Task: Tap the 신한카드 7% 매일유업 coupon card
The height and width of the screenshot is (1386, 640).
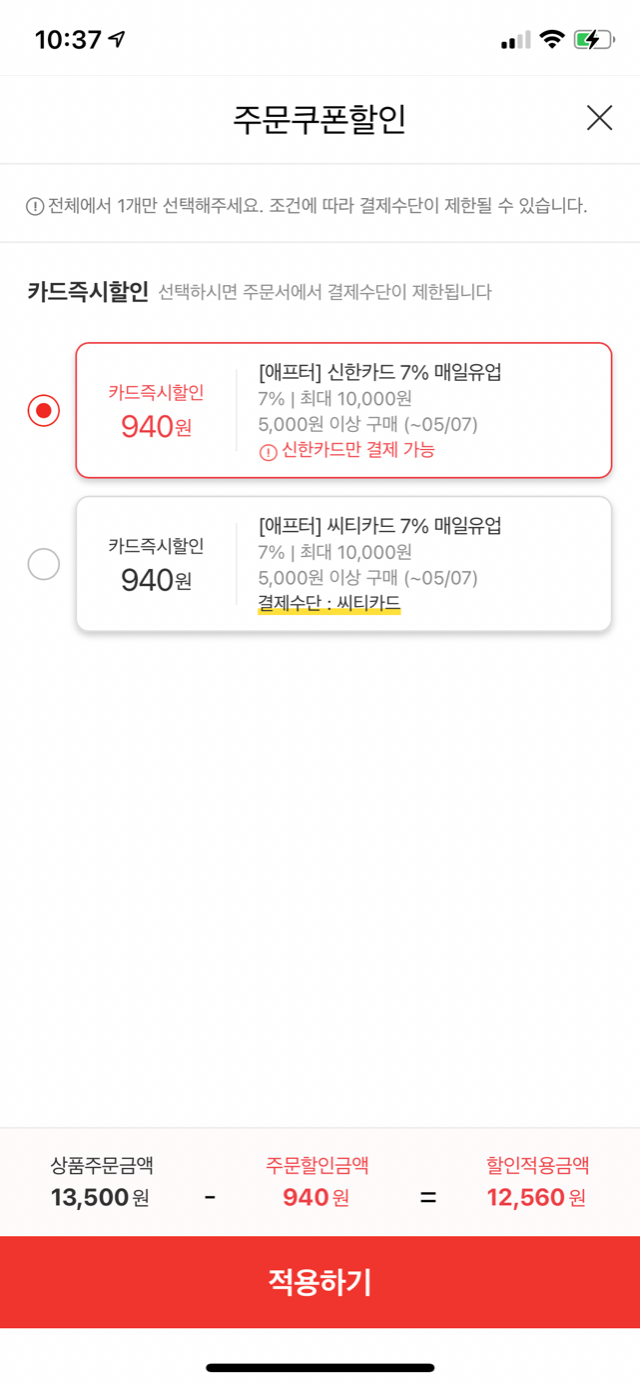Action: coord(343,410)
